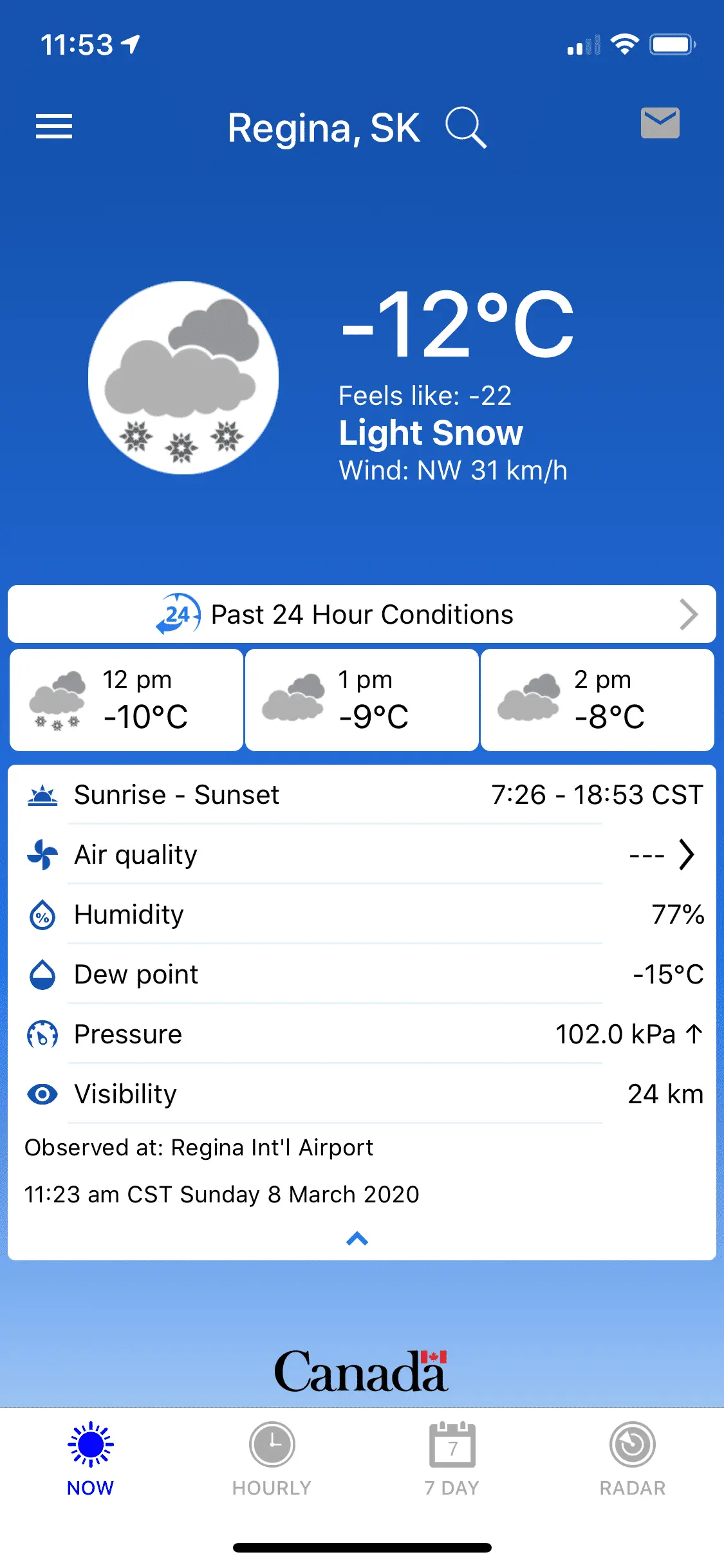Switch to the Hourly tab
724x1568 pixels.
pyautogui.click(x=272, y=1459)
